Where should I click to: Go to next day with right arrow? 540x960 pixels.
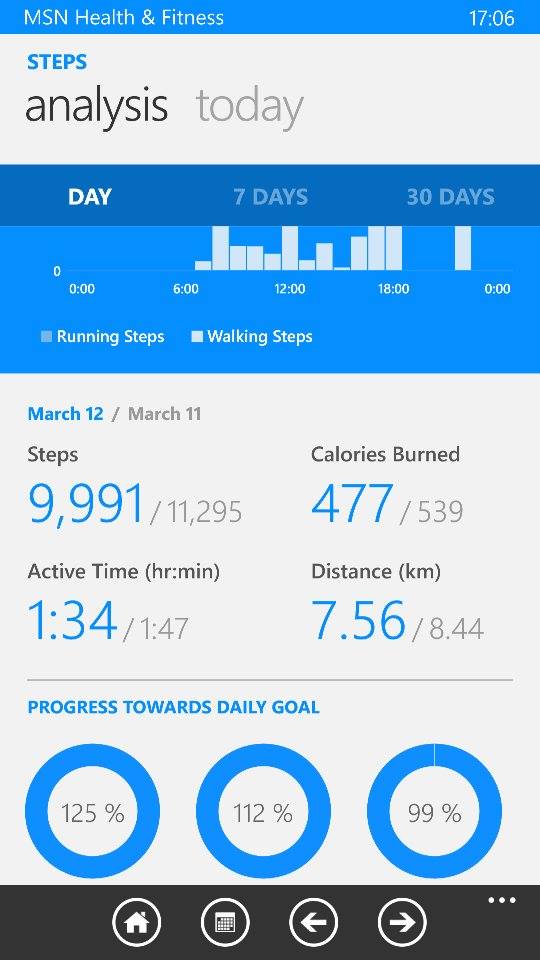pyautogui.click(x=402, y=922)
